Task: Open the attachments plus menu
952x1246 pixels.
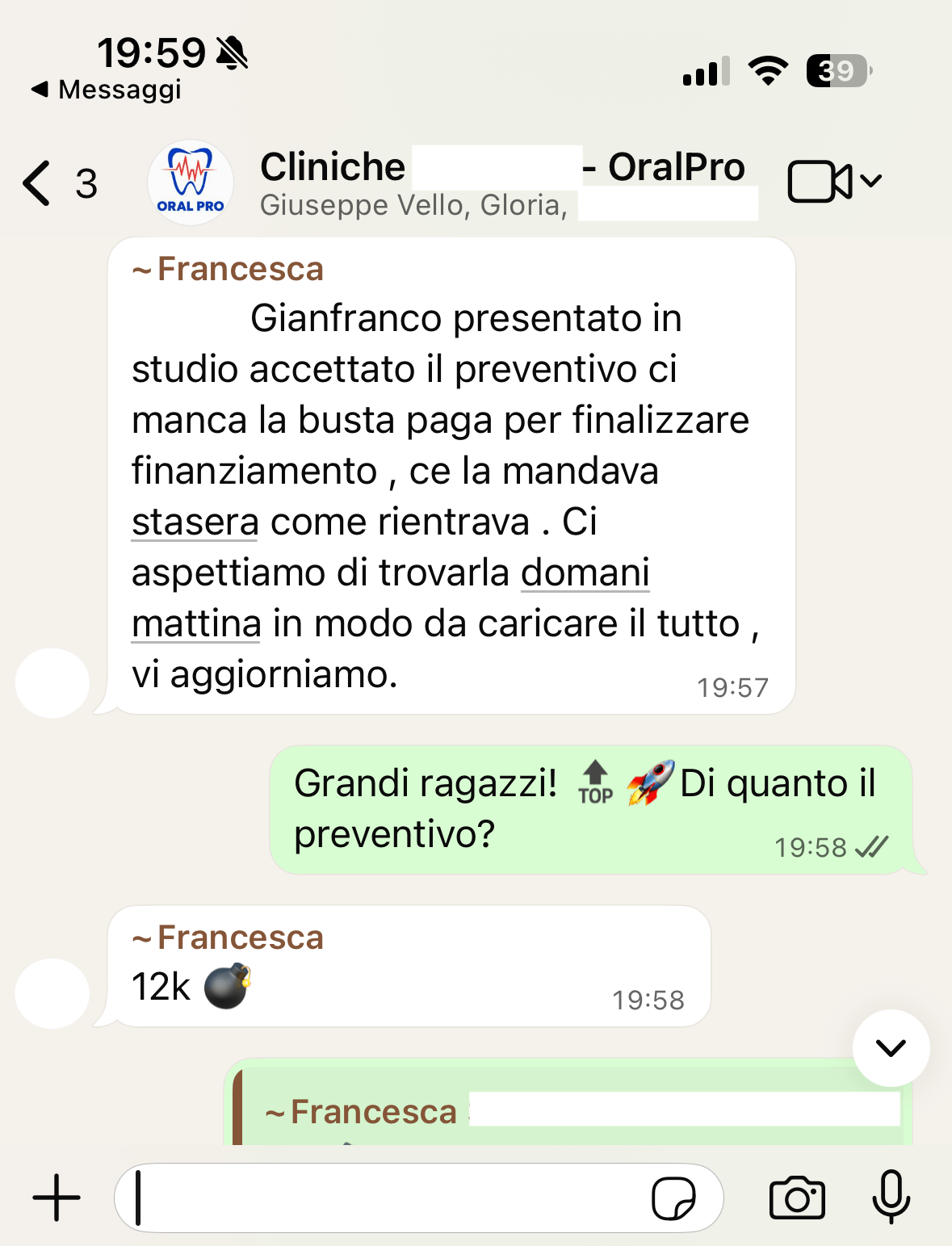Action: [x=57, y=1198]
